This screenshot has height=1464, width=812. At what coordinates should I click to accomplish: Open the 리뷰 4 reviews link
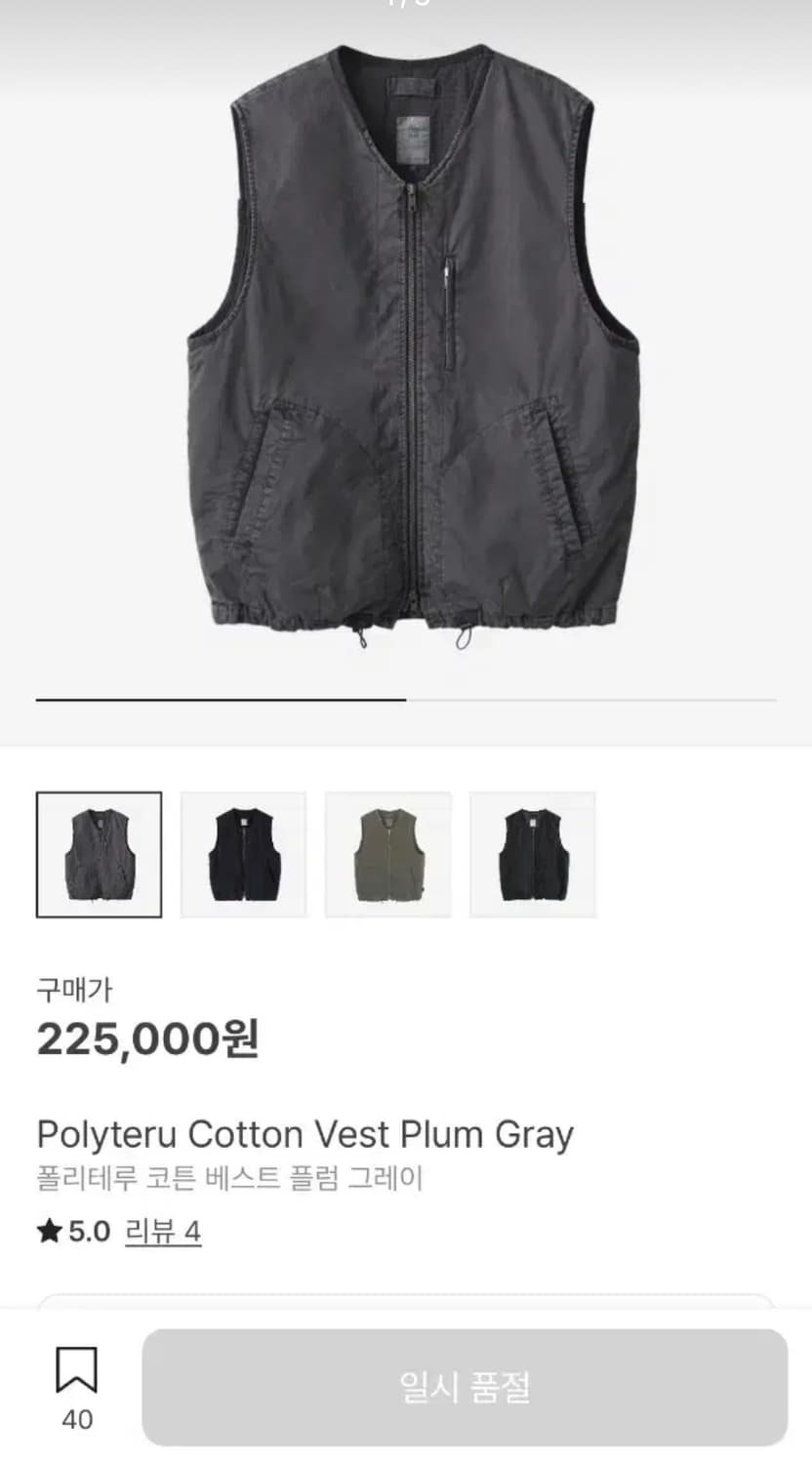point(164,1232)
